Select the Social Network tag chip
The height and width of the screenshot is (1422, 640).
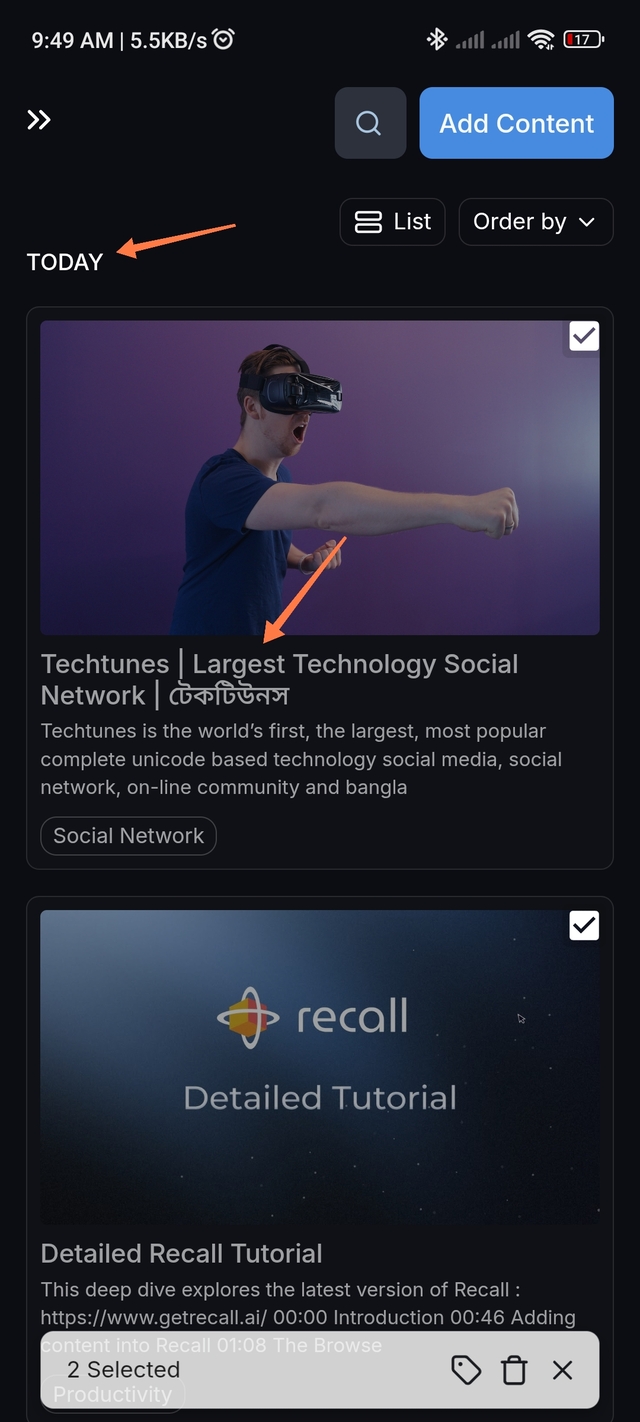[128, 836]
